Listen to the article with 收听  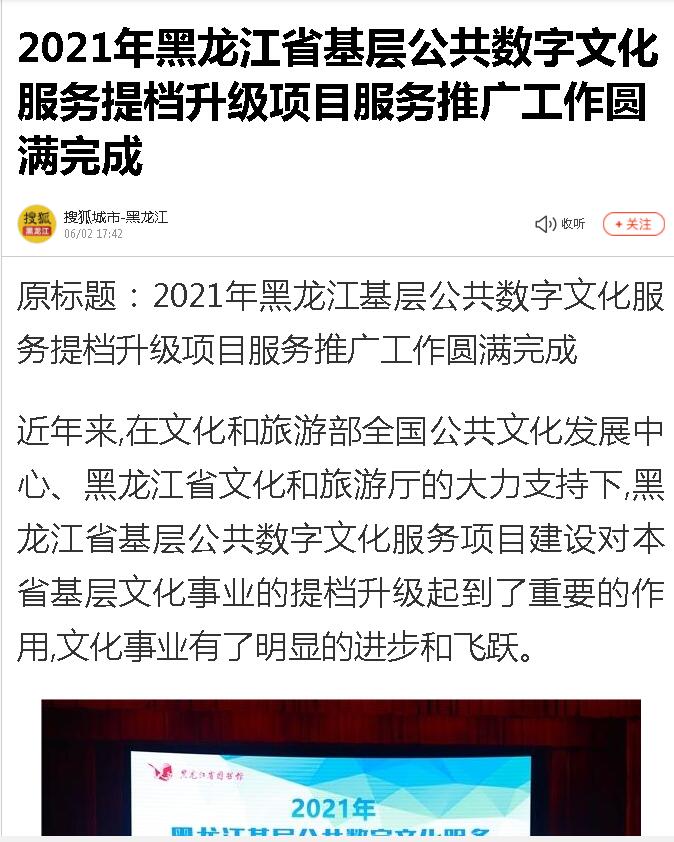pos(560,224)
